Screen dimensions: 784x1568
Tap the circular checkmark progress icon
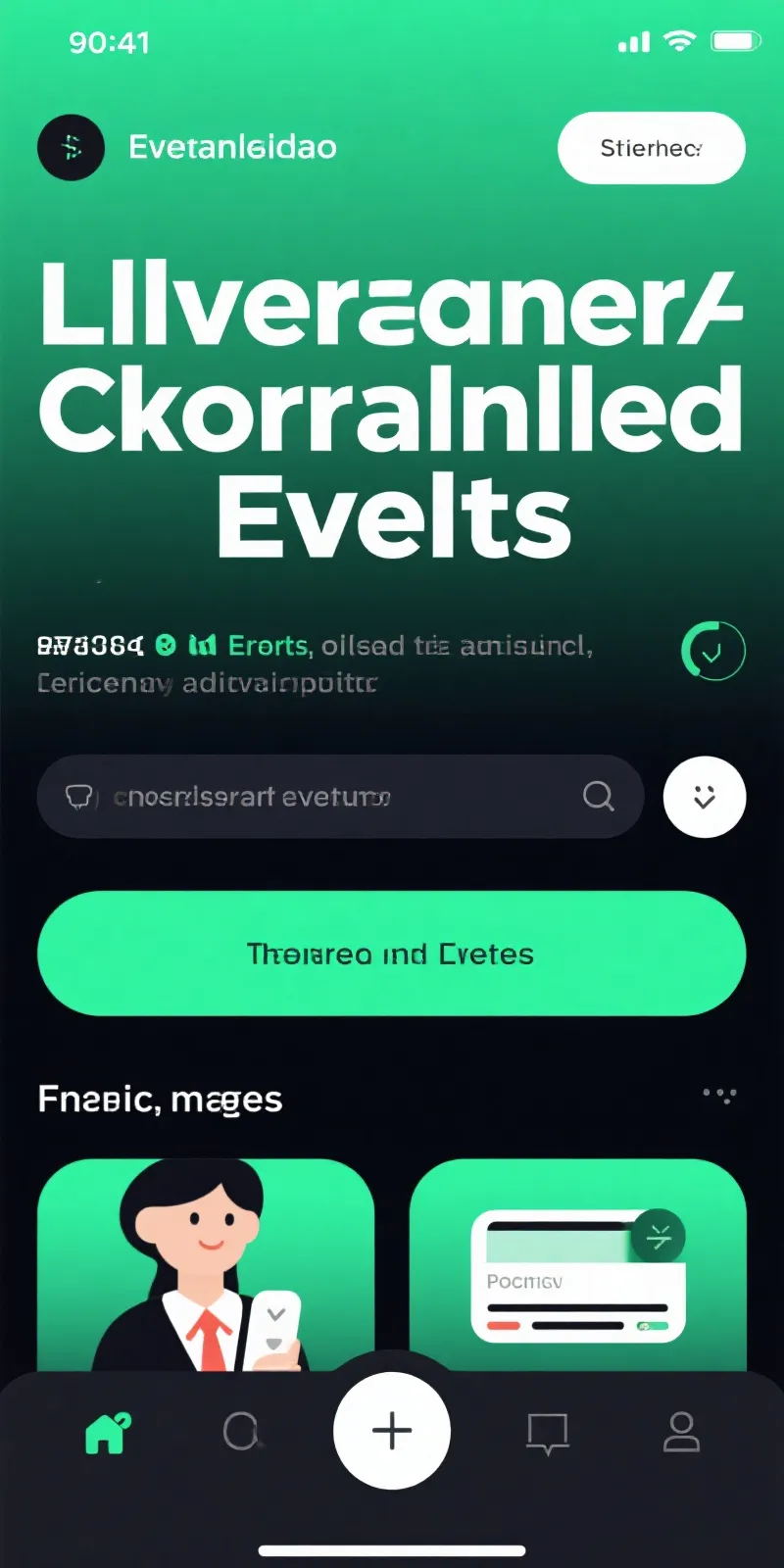[x=712, y=651]
